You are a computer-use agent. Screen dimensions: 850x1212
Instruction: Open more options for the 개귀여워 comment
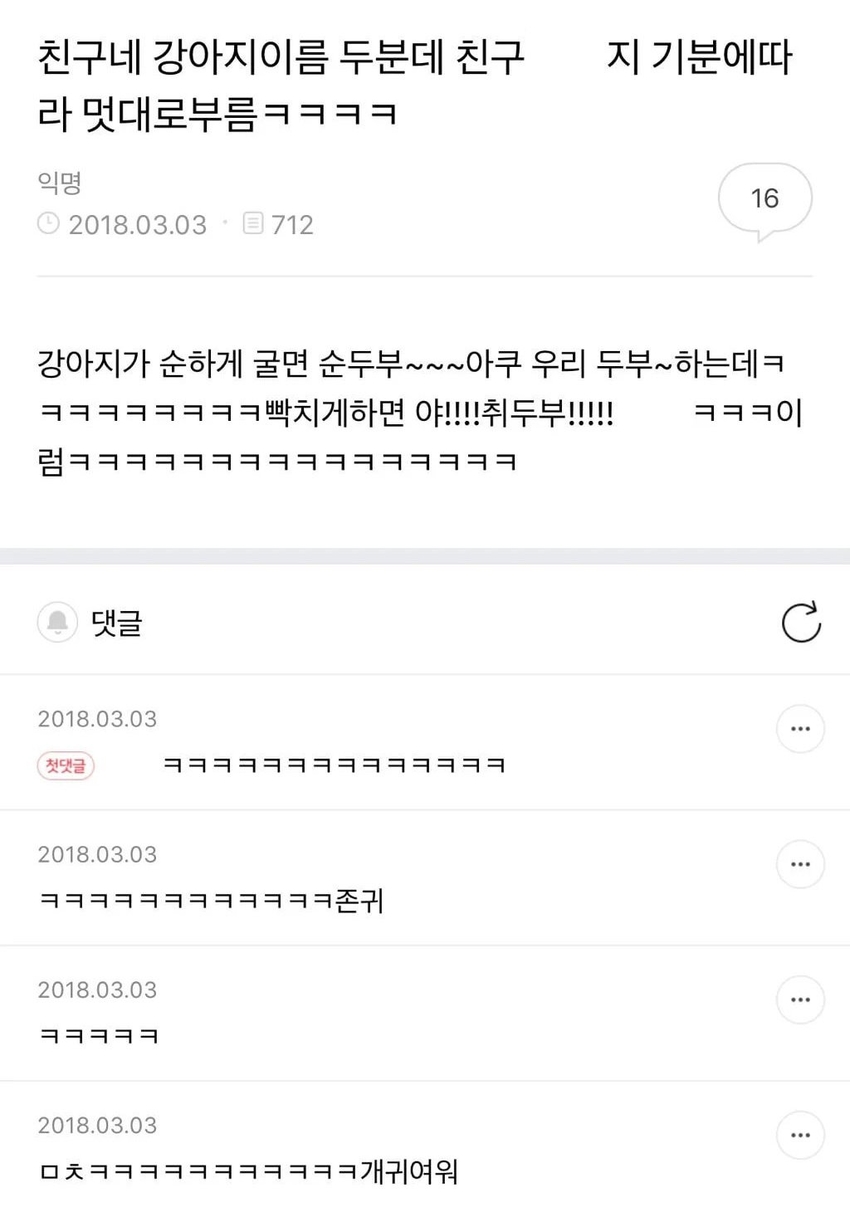tap(800, 1135)
